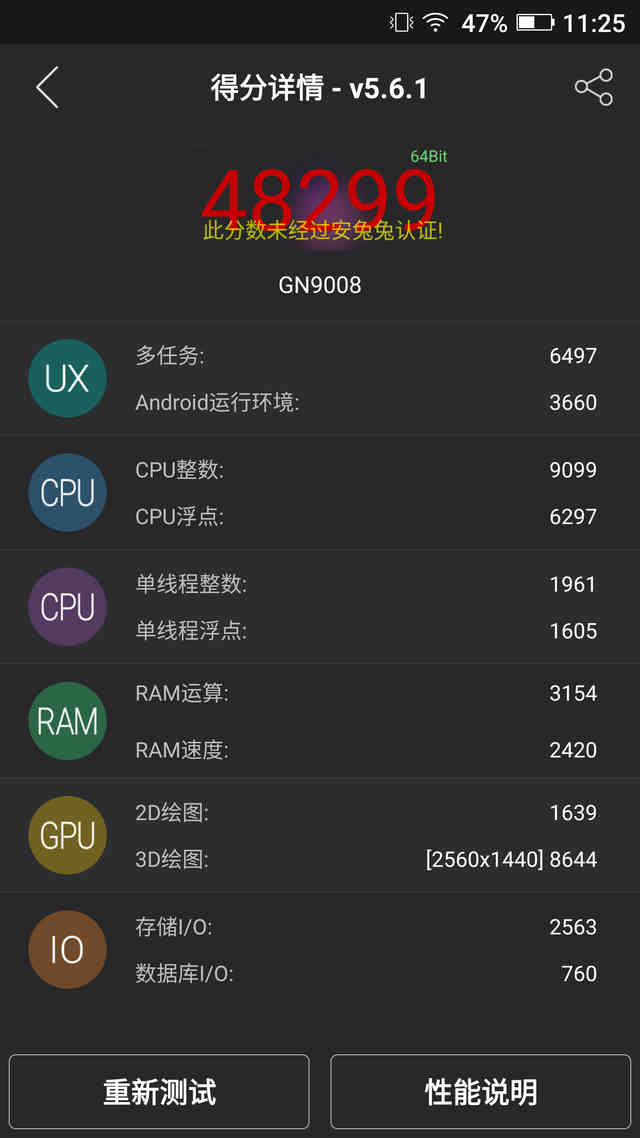
Task: Tap the 重新测试 retest button
Action: [159, 1091]
